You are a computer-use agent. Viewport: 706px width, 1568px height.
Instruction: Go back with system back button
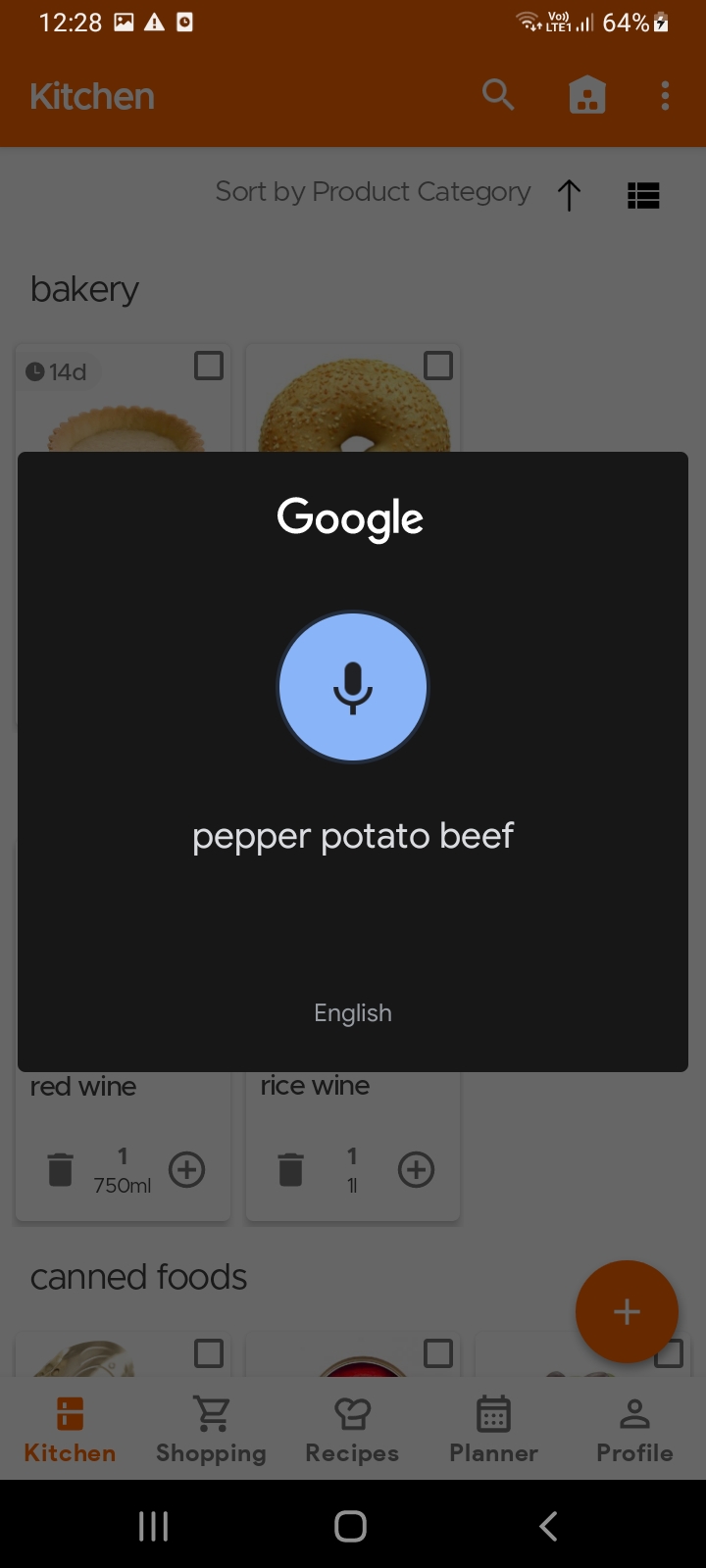point(548,1526)
